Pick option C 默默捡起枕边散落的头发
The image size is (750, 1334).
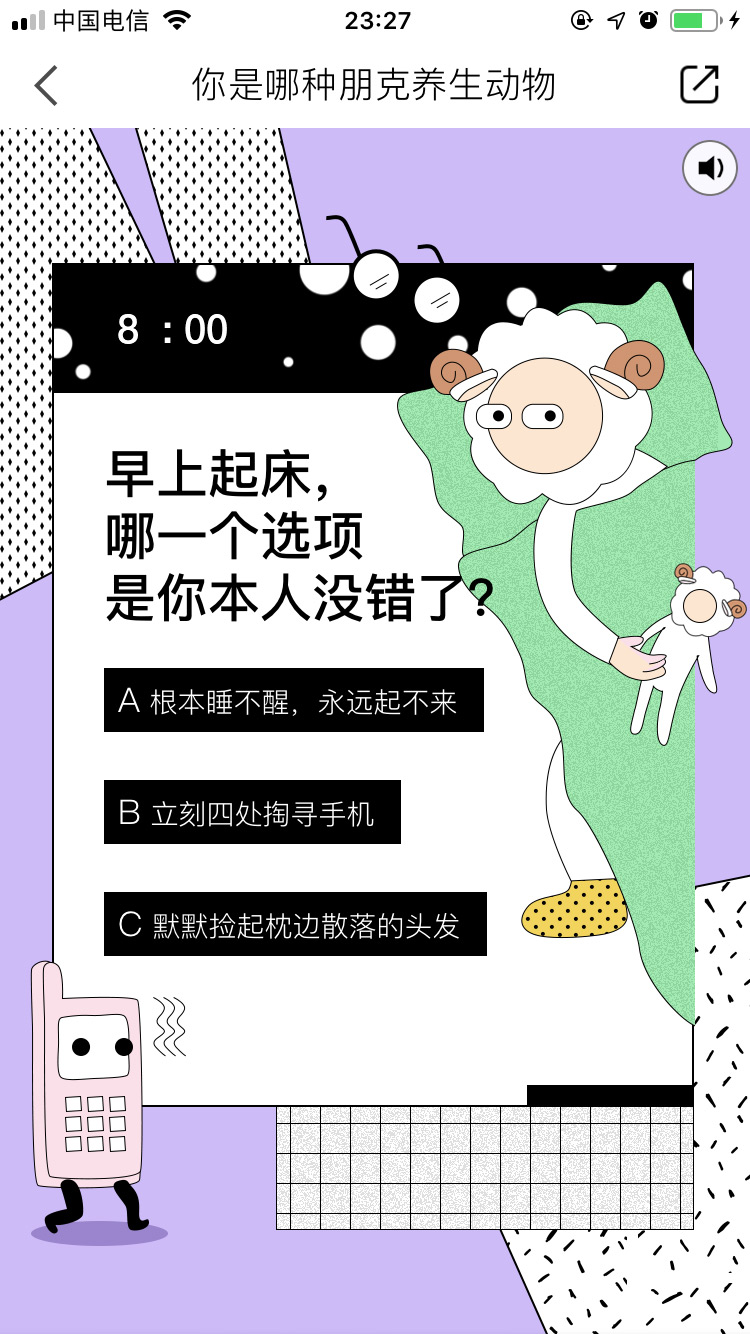[x=295, y=925]
